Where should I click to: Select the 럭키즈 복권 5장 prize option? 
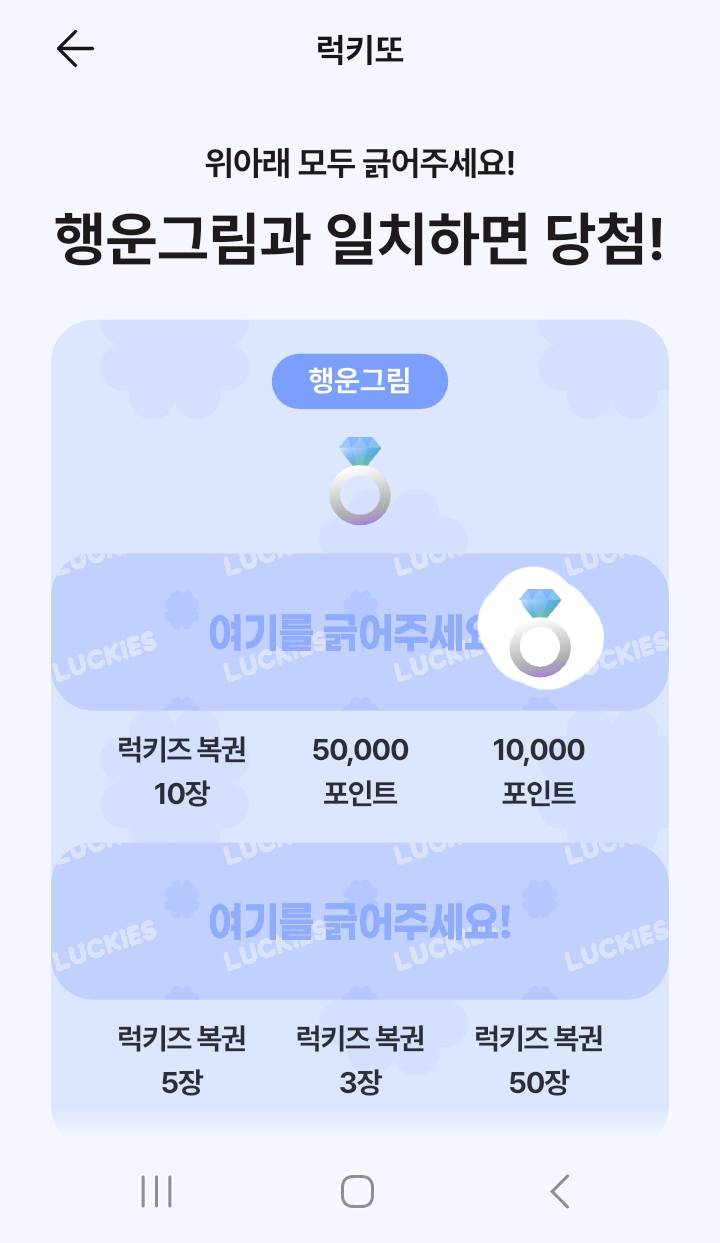click(x=179, y=1058)
